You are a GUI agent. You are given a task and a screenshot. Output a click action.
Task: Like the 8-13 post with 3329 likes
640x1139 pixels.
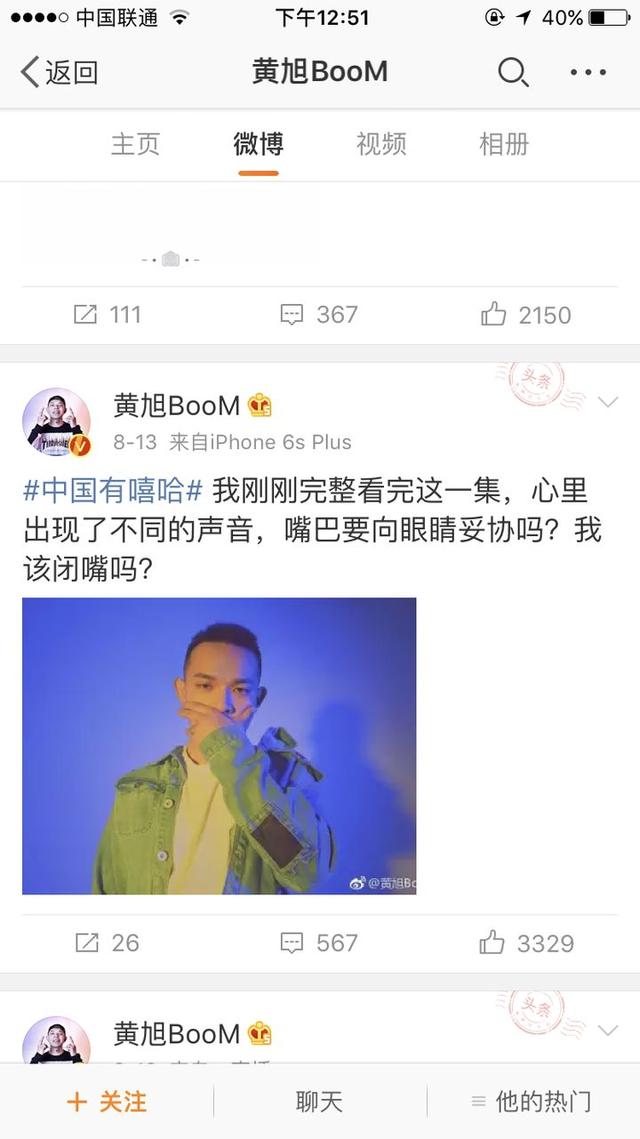[x=527, y=943]
